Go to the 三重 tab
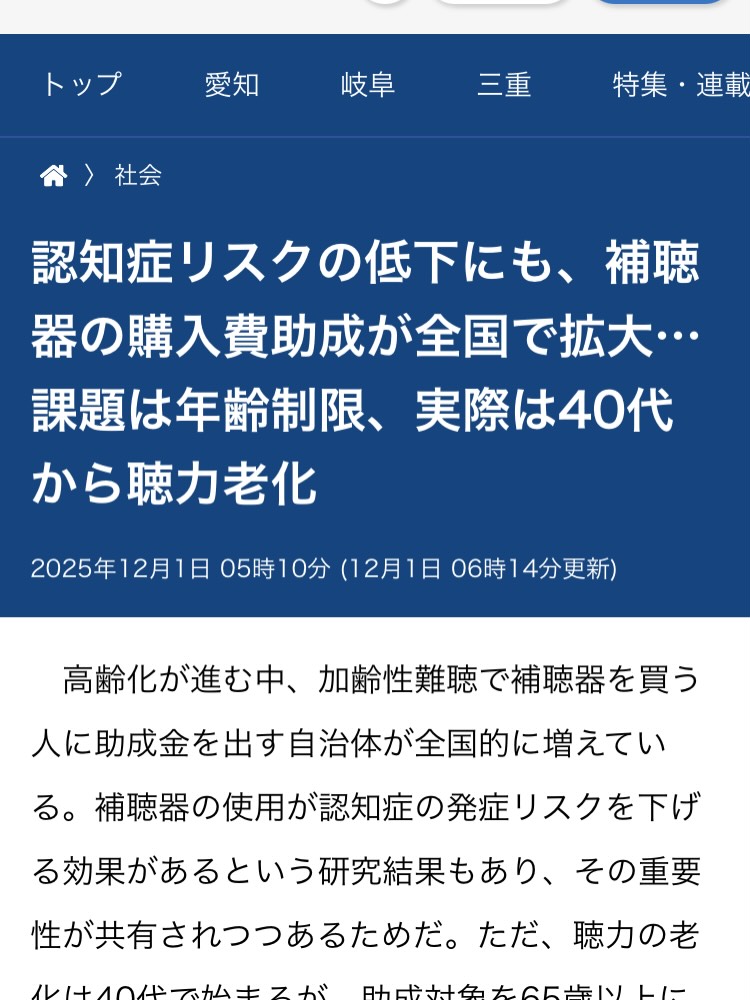 click(x=504, y=85)
